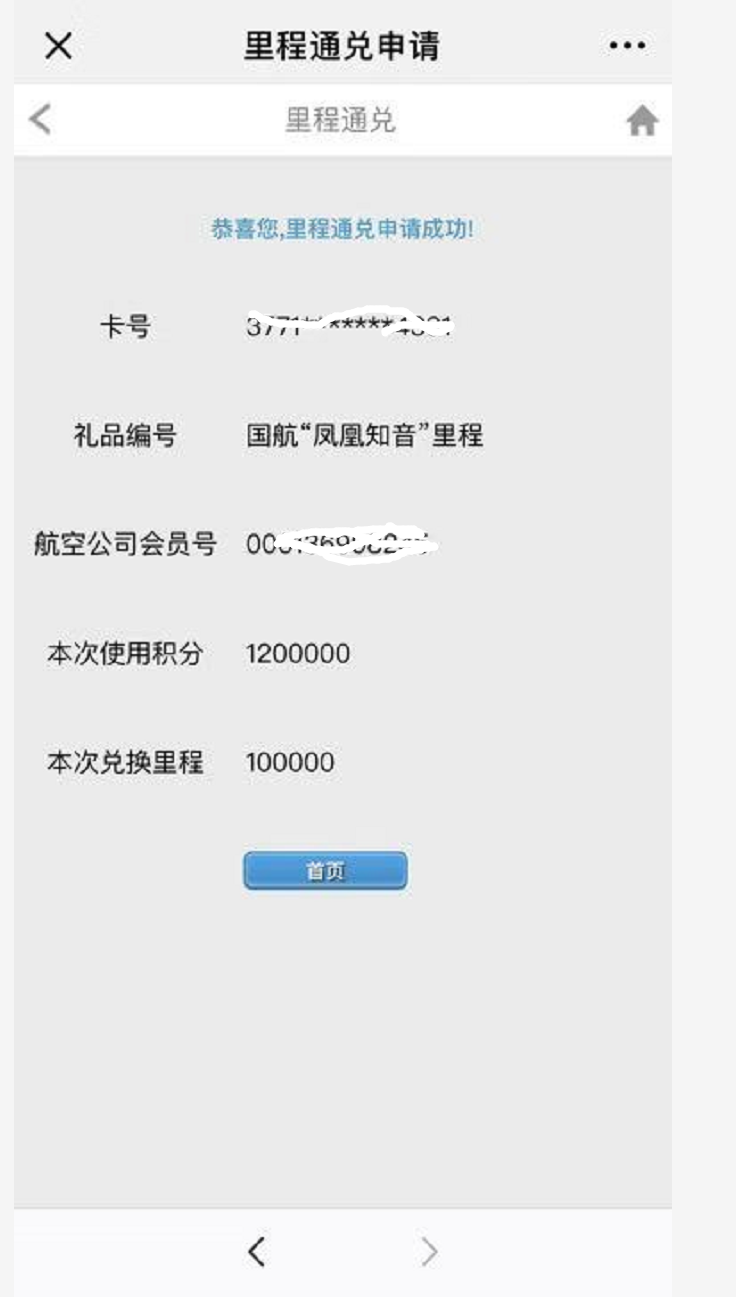Tap the blue 首页 button
The height and width of the screenshot is (1297, 736).
click(325, 871)
